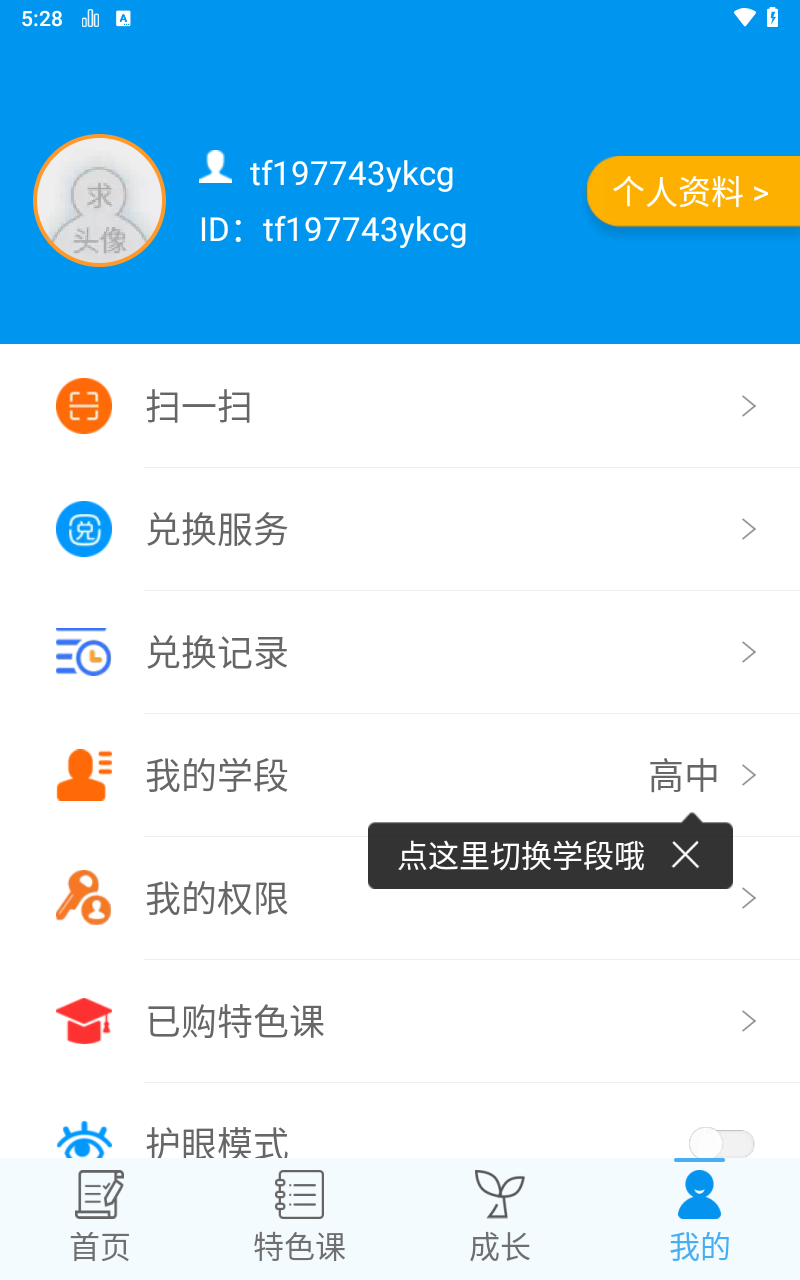Viewport: 800px width, 1280px height.
Task: Dismiss the 点这里切换学段哦 tooltip
Action: 685,855
